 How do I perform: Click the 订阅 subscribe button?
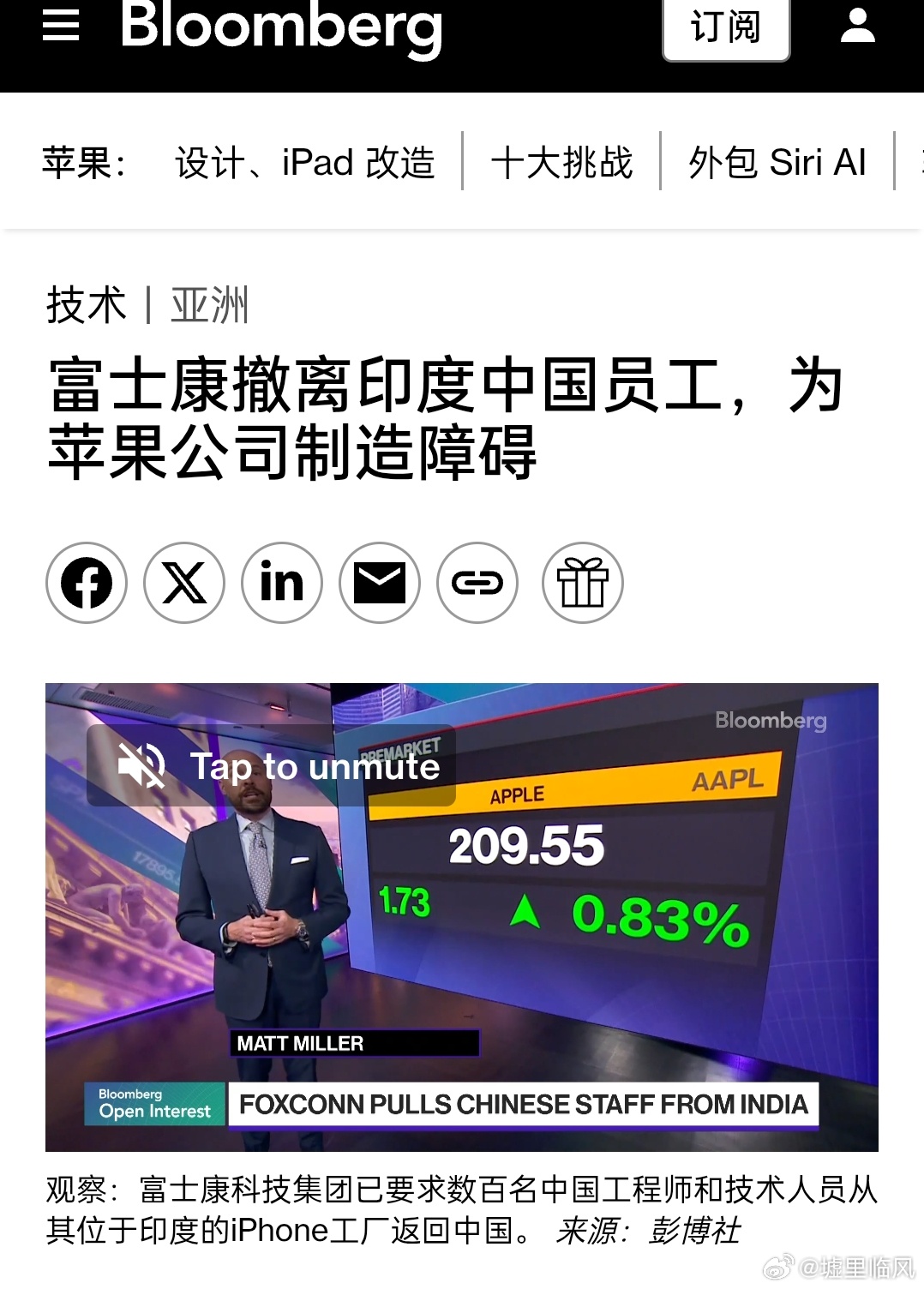pyautogui.click(x=725, y=28)
